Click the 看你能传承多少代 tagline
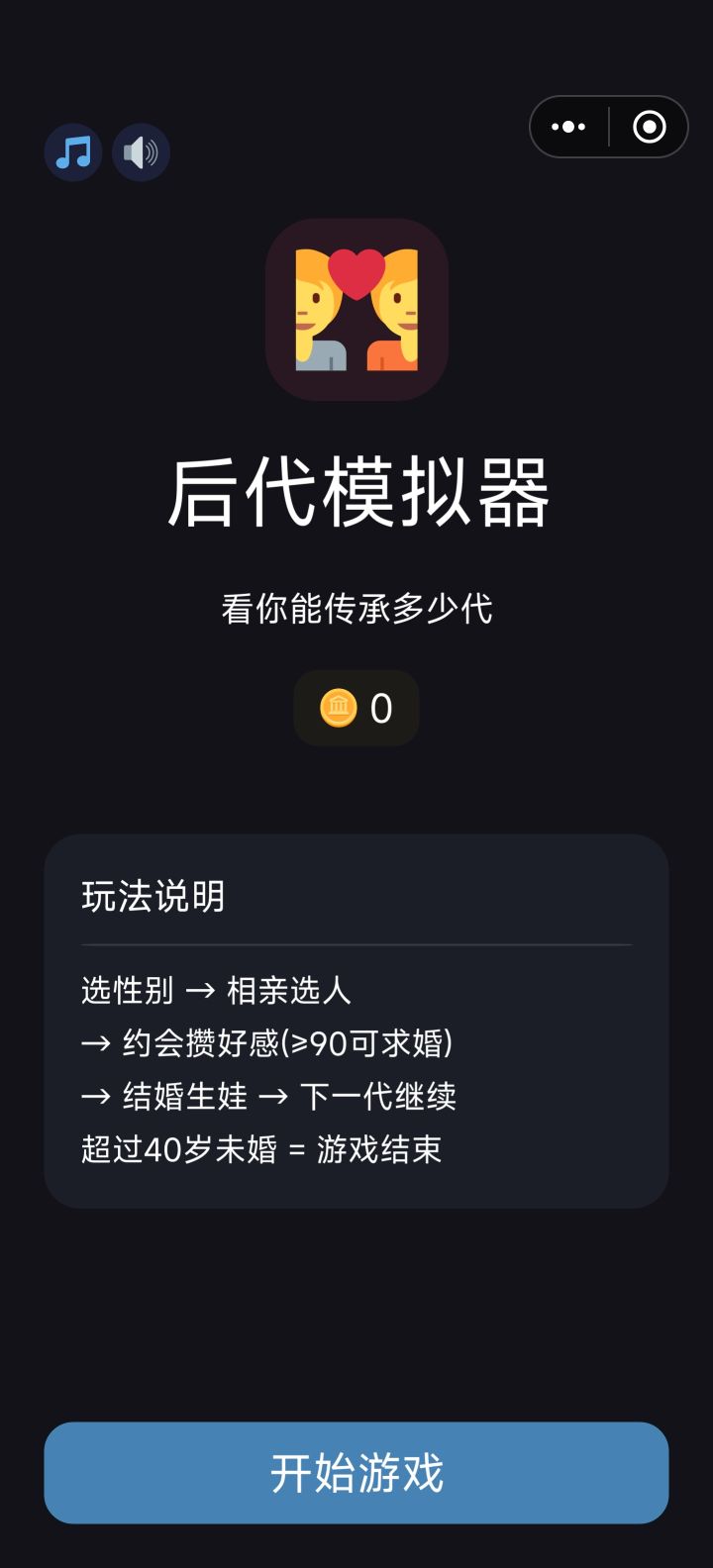This screenshot has height=1568, width=713. click(x=356, y=610)
